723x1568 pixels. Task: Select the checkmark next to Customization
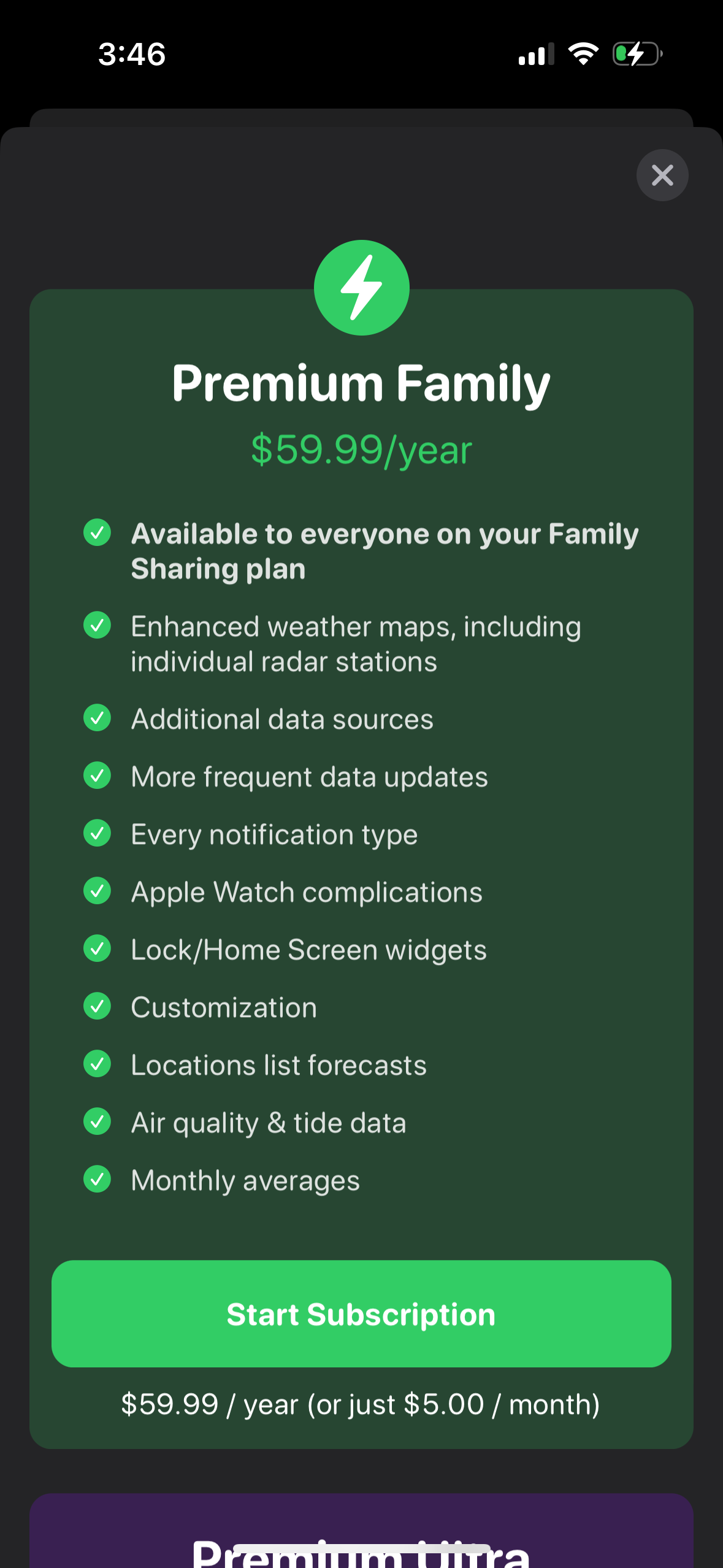(x=97, y=1006)
